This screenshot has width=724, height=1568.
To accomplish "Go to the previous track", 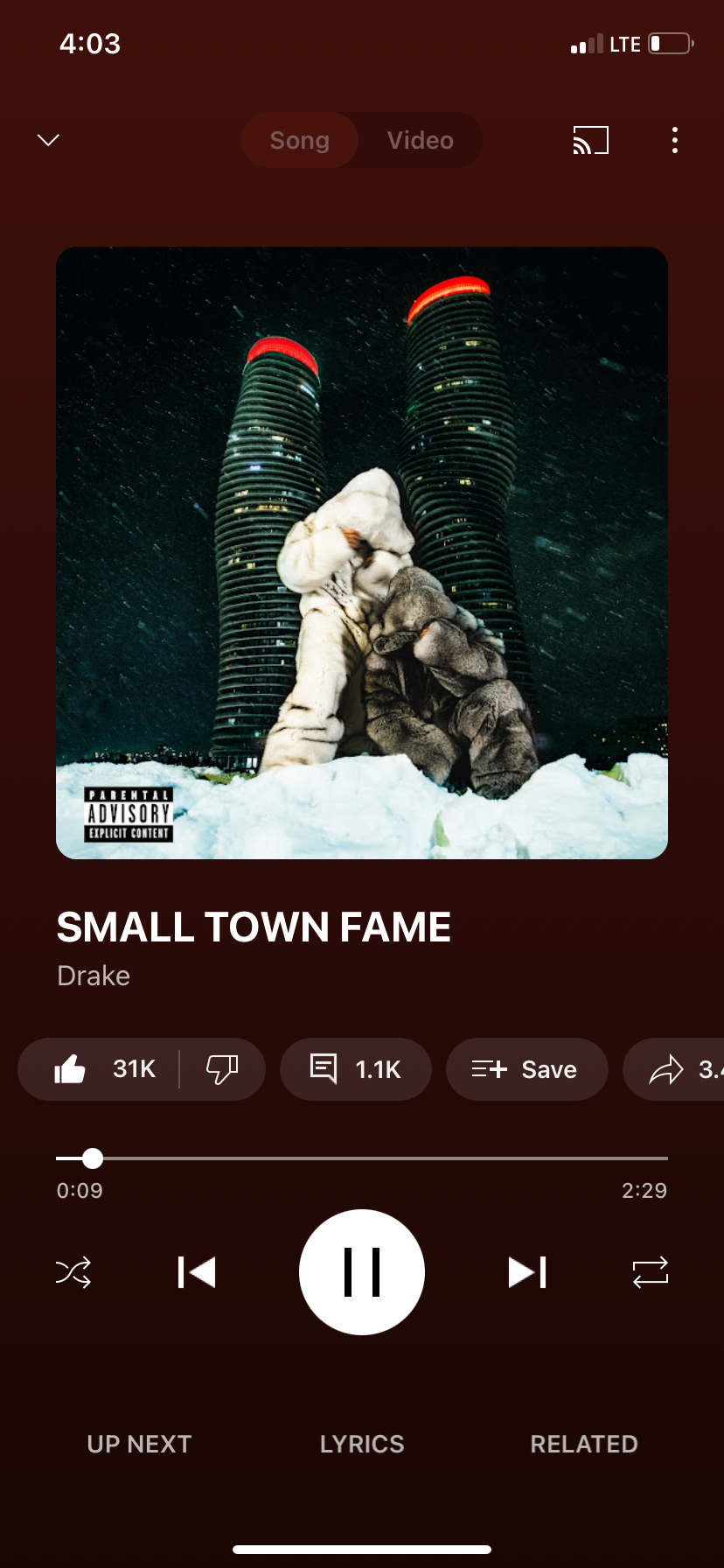I will (197, 1271).
